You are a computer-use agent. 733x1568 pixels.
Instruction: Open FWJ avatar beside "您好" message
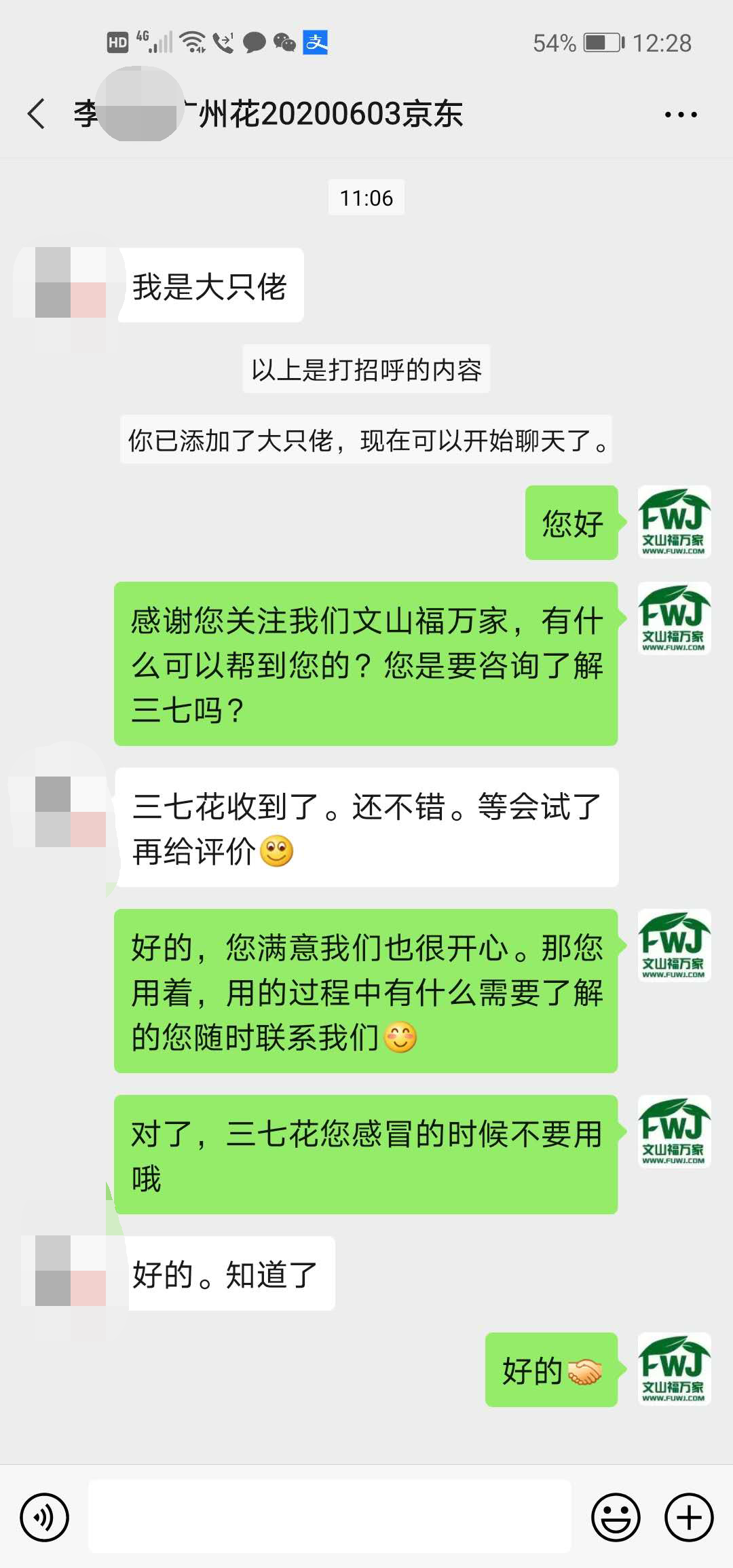(x=674, y=522)
